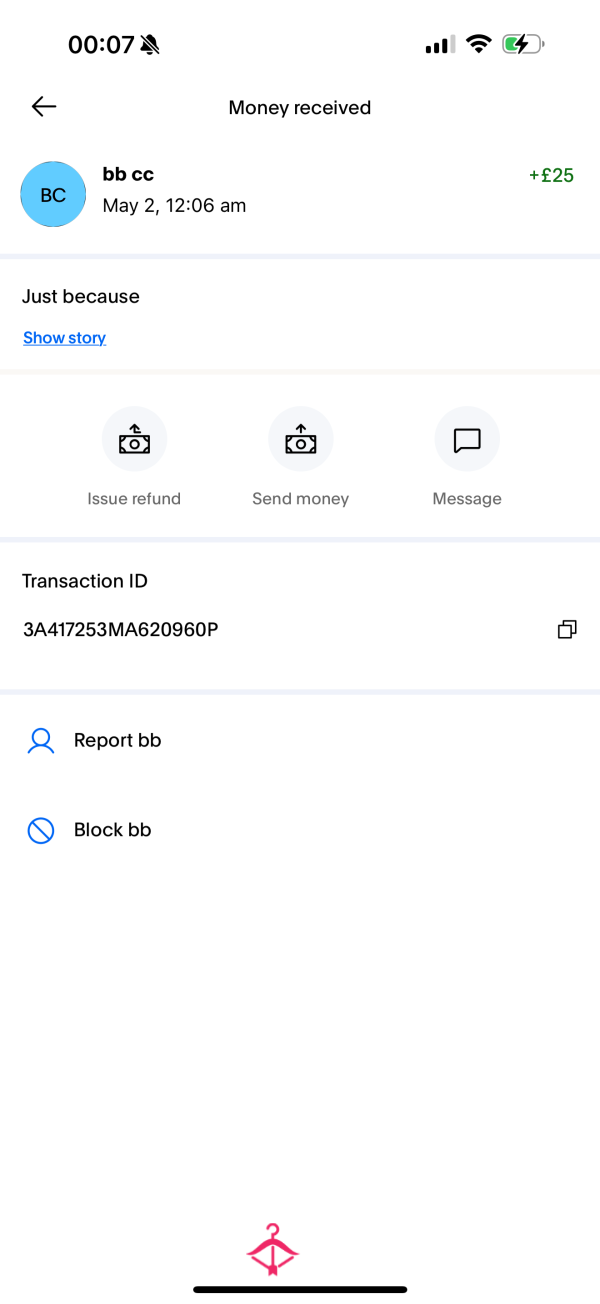This screenshot has width=600, height=1304.
Task: Open bb cc's BC avatar
Action: (x=53, y=194)
